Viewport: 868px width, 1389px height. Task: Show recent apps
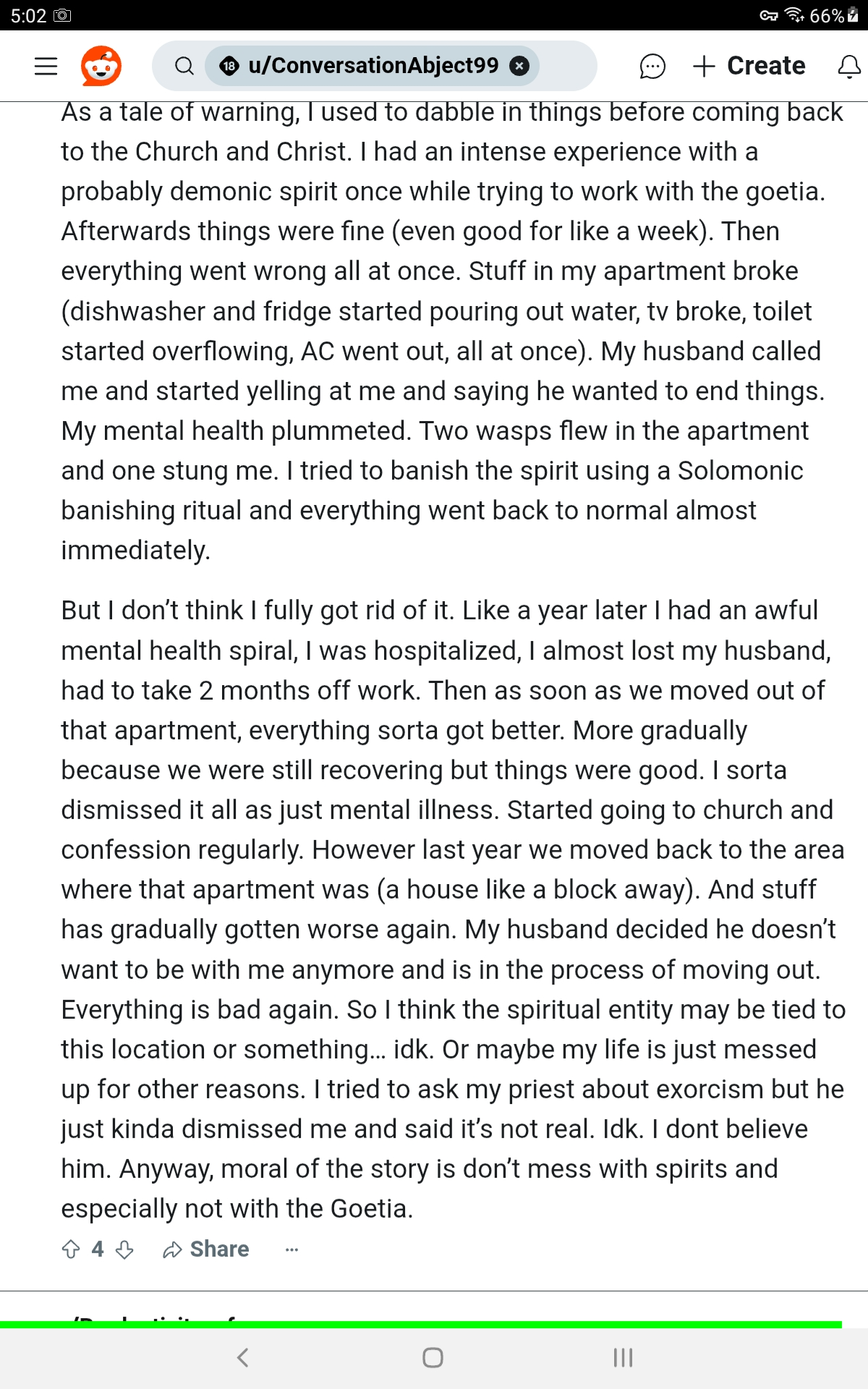(x=623, y=1358)
